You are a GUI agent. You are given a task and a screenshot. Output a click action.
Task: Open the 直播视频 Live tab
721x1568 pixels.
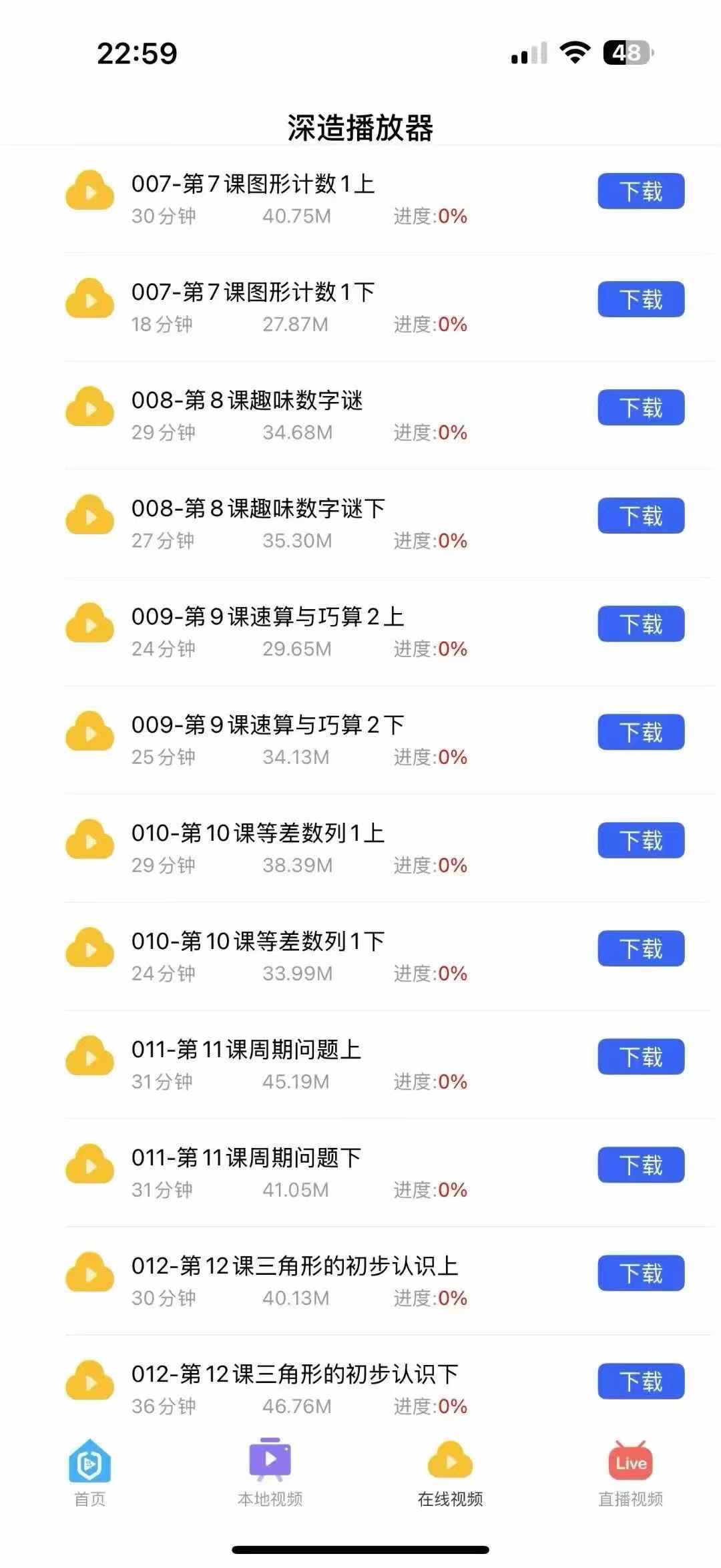tap(630, 1473)
